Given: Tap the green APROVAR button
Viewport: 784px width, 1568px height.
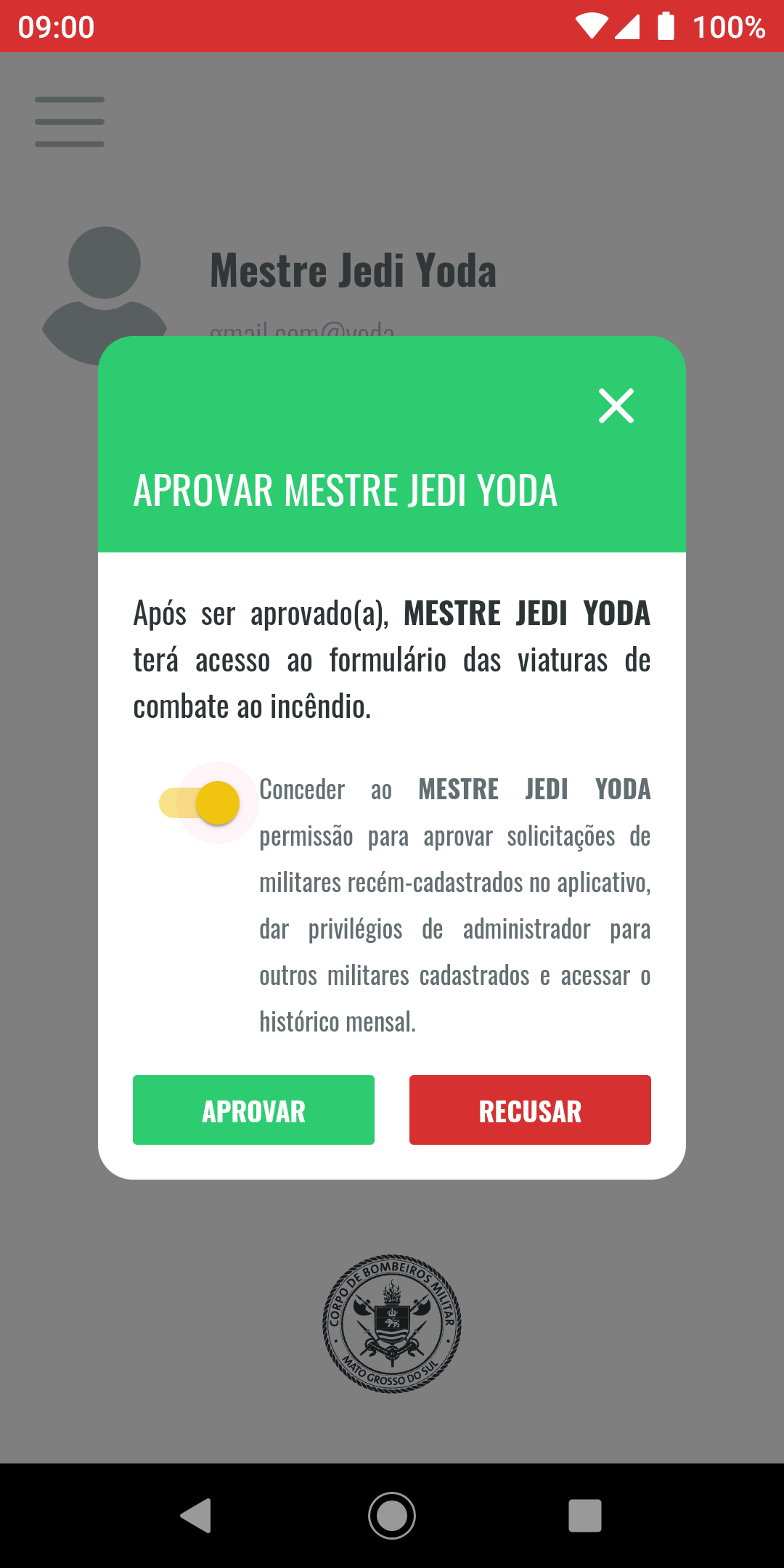Looking at the screenshot, I should tap(253, 1110).
